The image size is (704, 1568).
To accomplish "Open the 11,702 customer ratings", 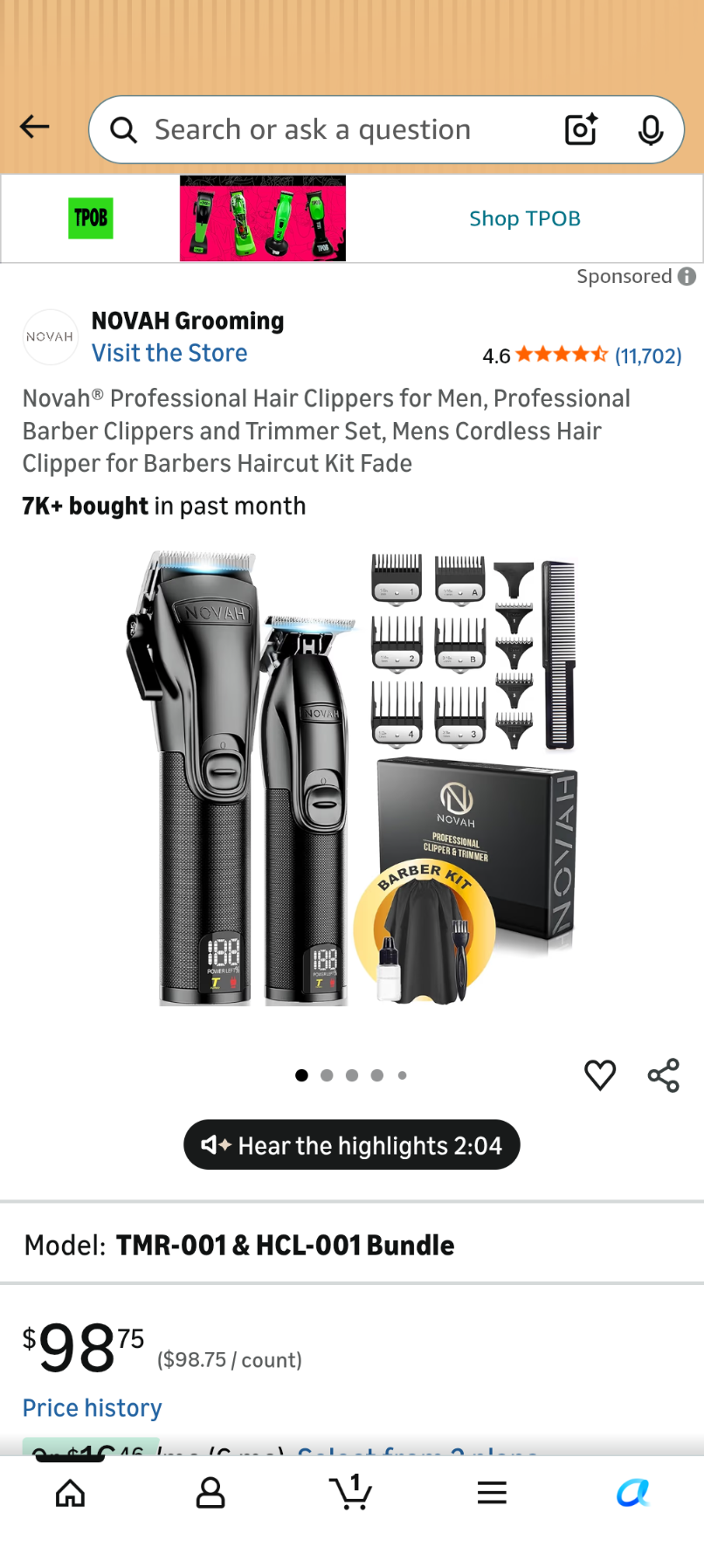I will tap(648, 356).
